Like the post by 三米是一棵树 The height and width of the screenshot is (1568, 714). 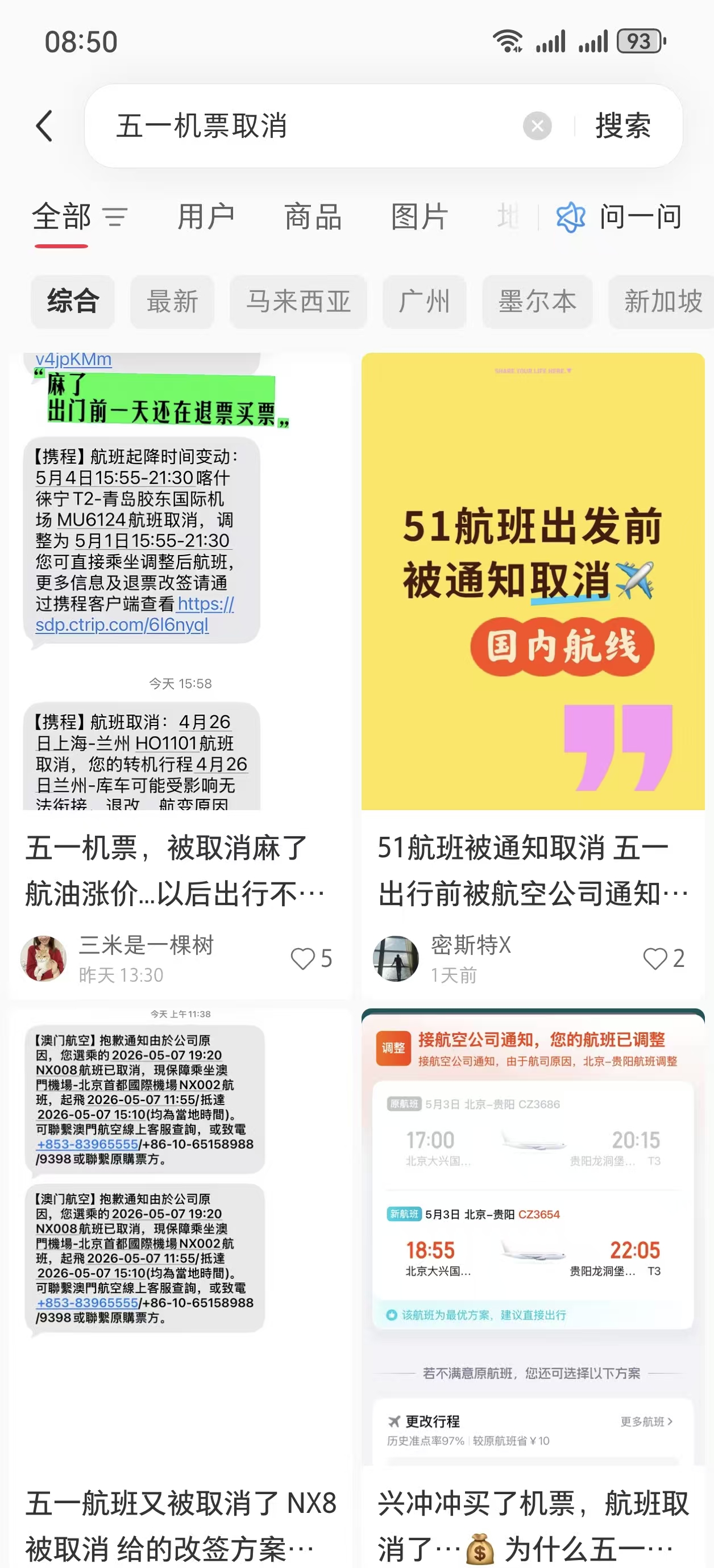[304, 959]
